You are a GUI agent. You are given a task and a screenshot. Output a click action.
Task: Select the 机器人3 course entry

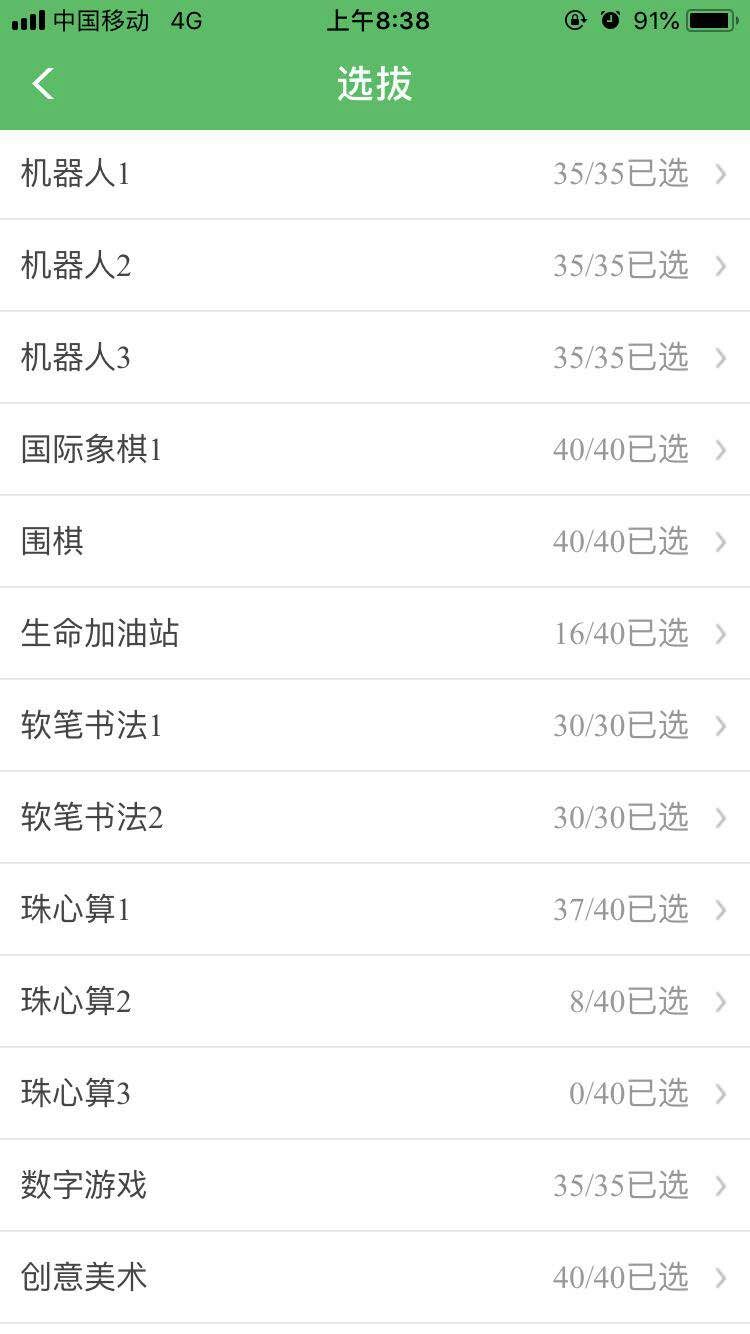click(375, 358)
